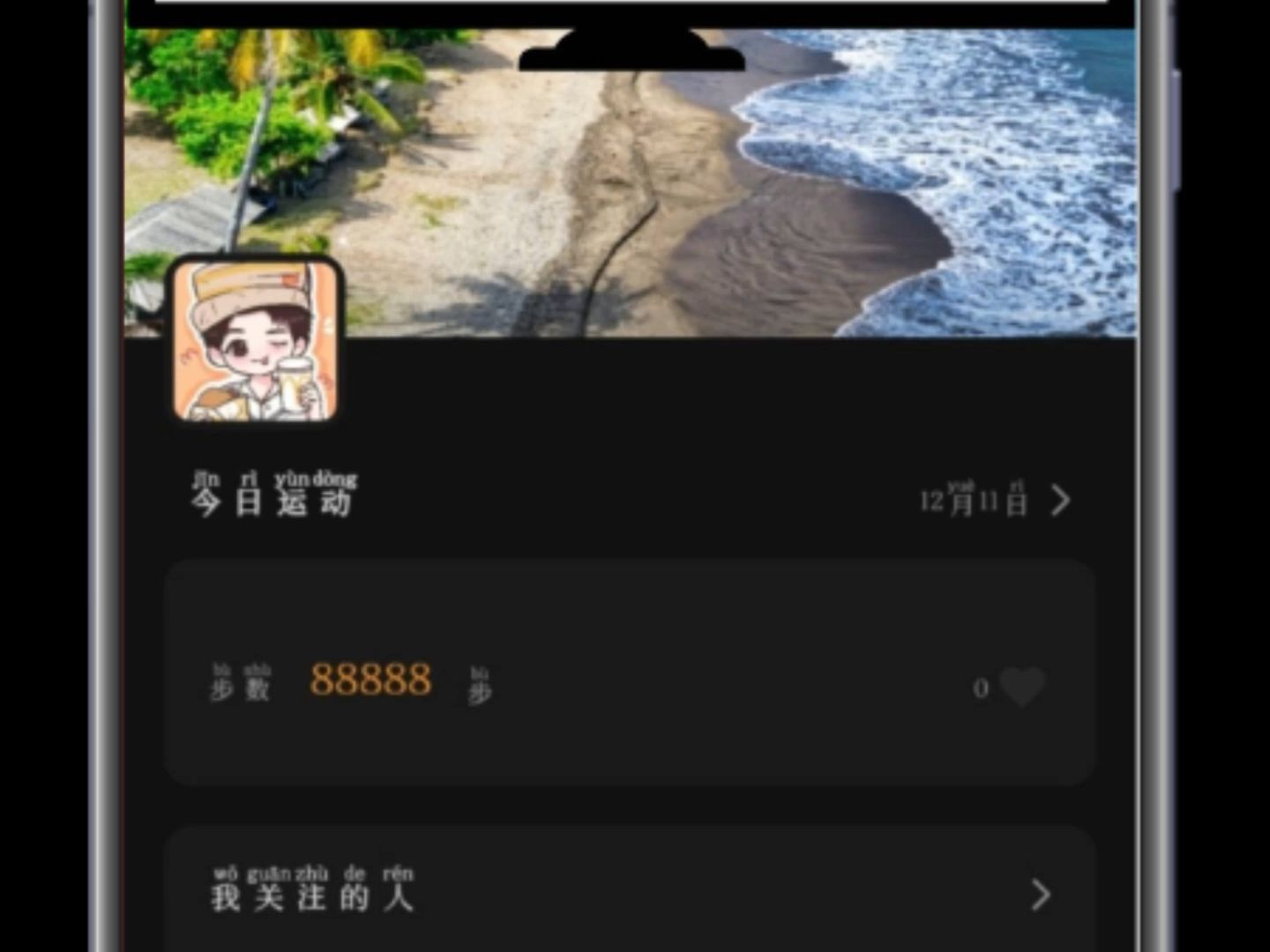The width and height of the screenshot is (1270, 952).
Task: Open 我关注的人 list
Action: (630, 892)
